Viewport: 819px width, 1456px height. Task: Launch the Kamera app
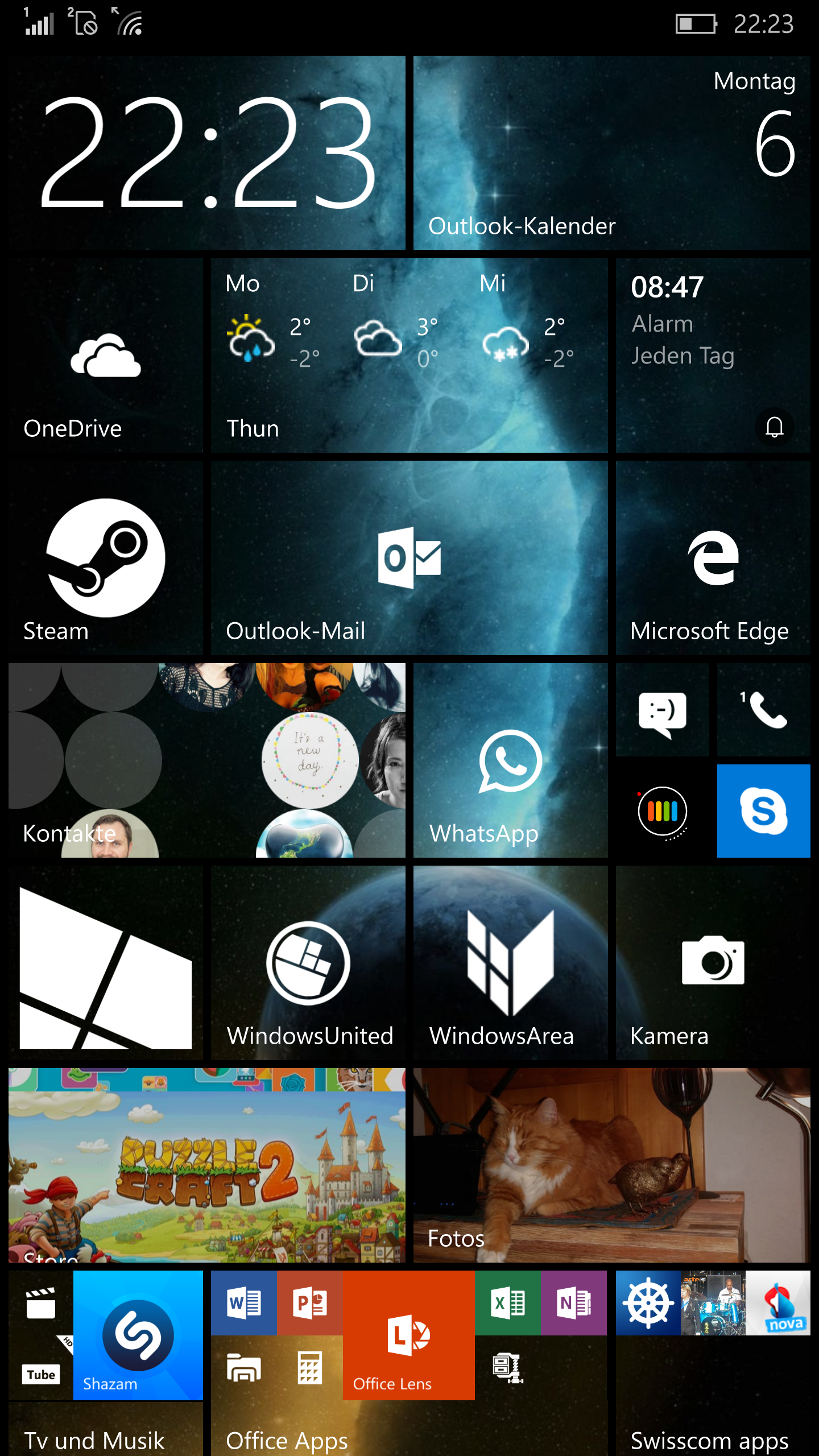713,963
